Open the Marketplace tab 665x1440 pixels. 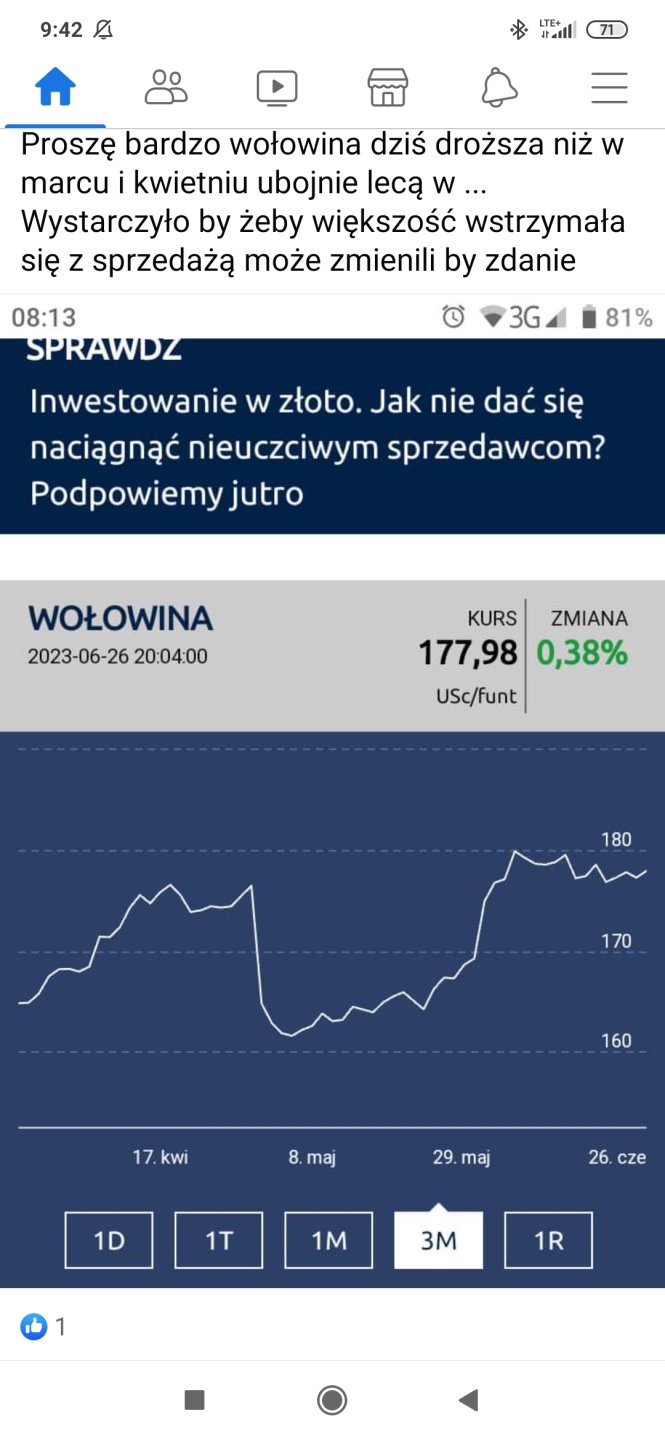pos(388,88)
